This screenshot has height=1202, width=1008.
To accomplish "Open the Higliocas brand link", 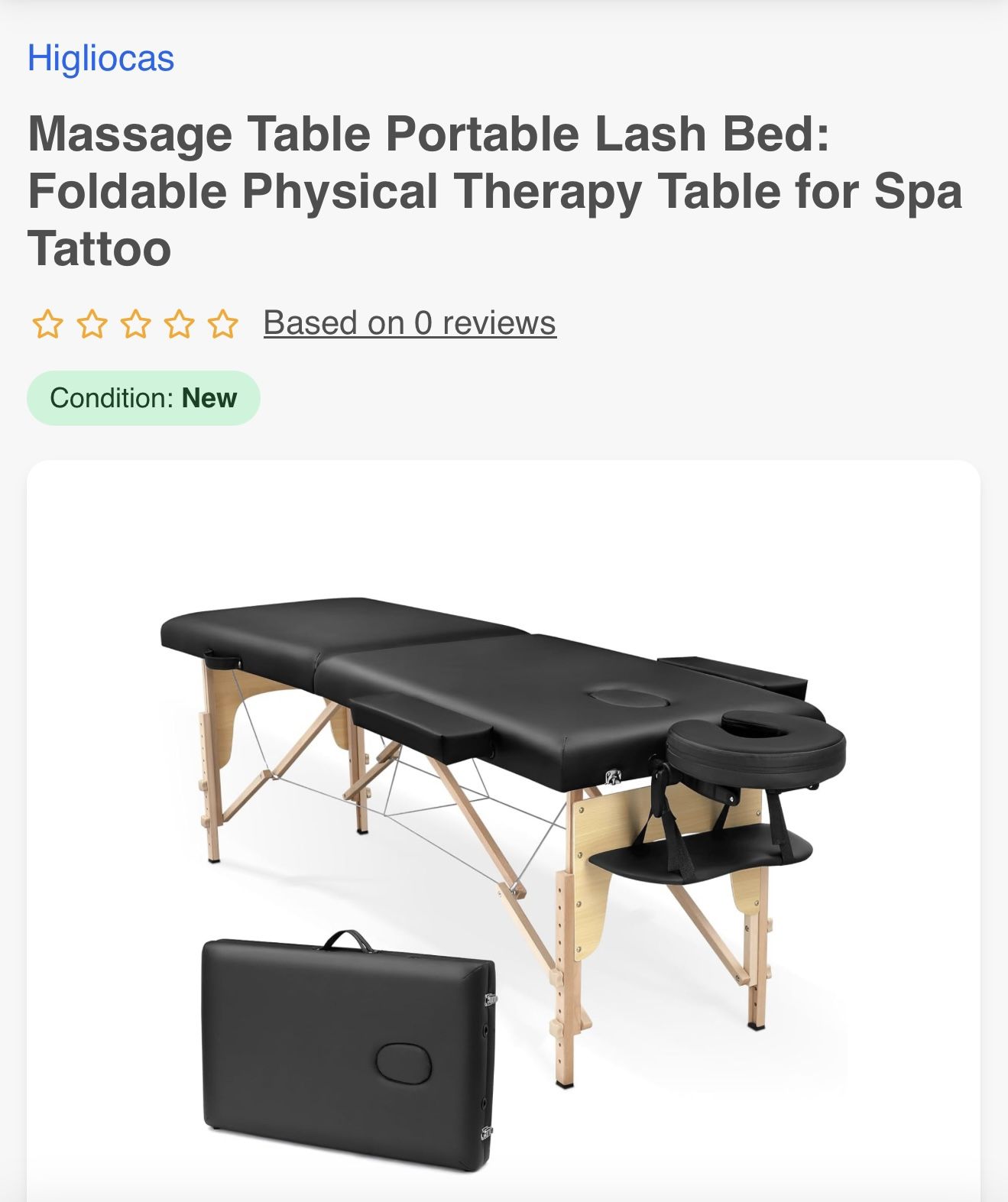I will click(x=101, y=59).
